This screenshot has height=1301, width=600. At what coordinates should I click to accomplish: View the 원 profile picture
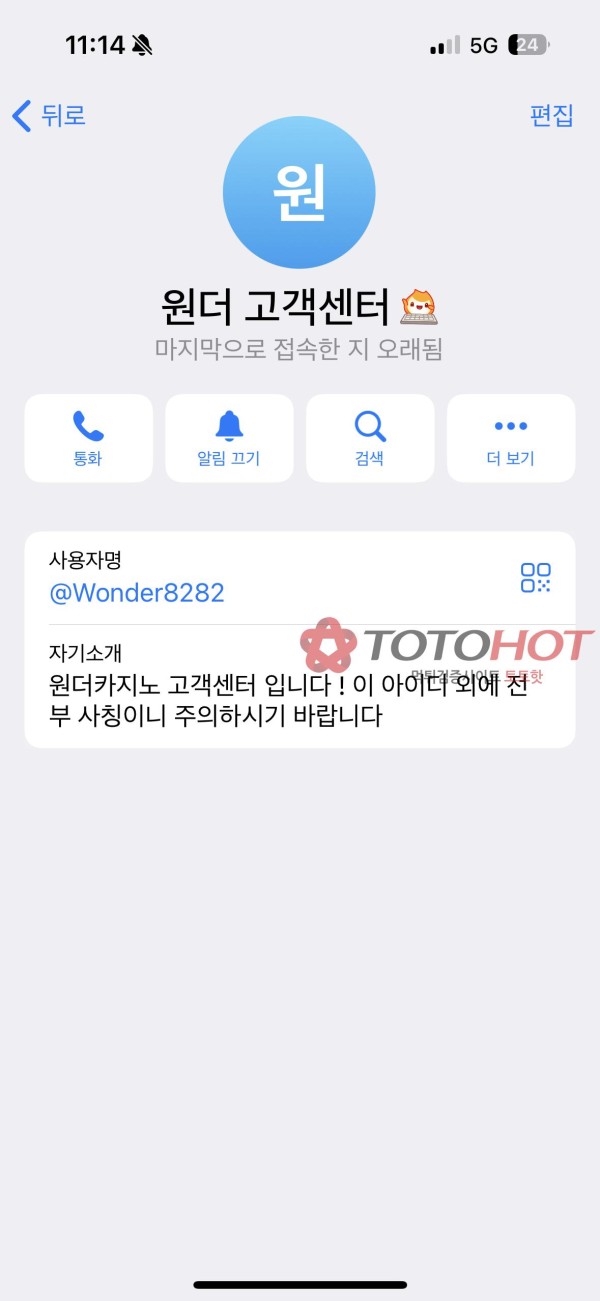click(299, 192)
